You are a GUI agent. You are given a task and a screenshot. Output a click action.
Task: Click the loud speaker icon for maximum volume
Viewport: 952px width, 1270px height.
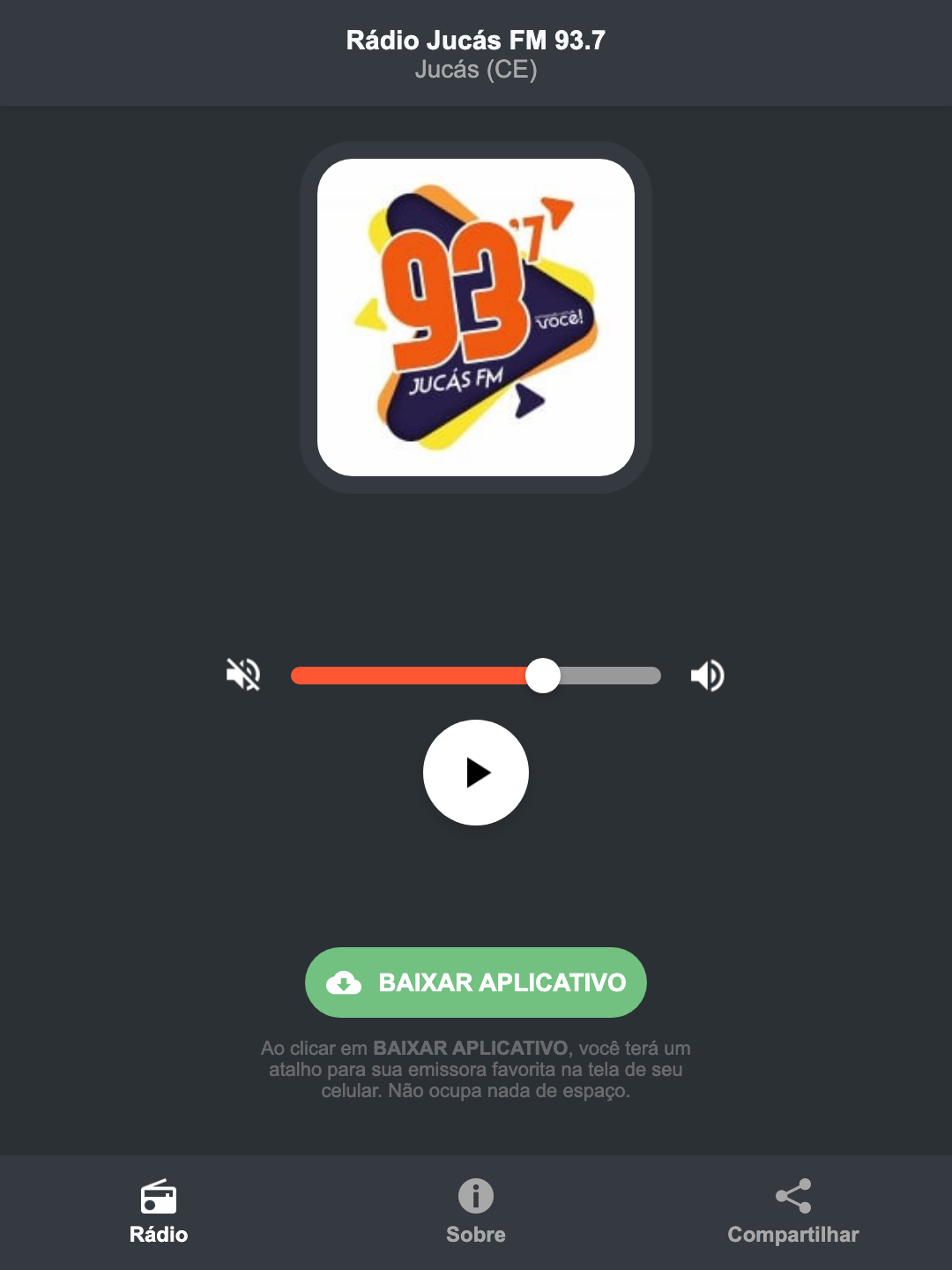[x=706, y=675]
